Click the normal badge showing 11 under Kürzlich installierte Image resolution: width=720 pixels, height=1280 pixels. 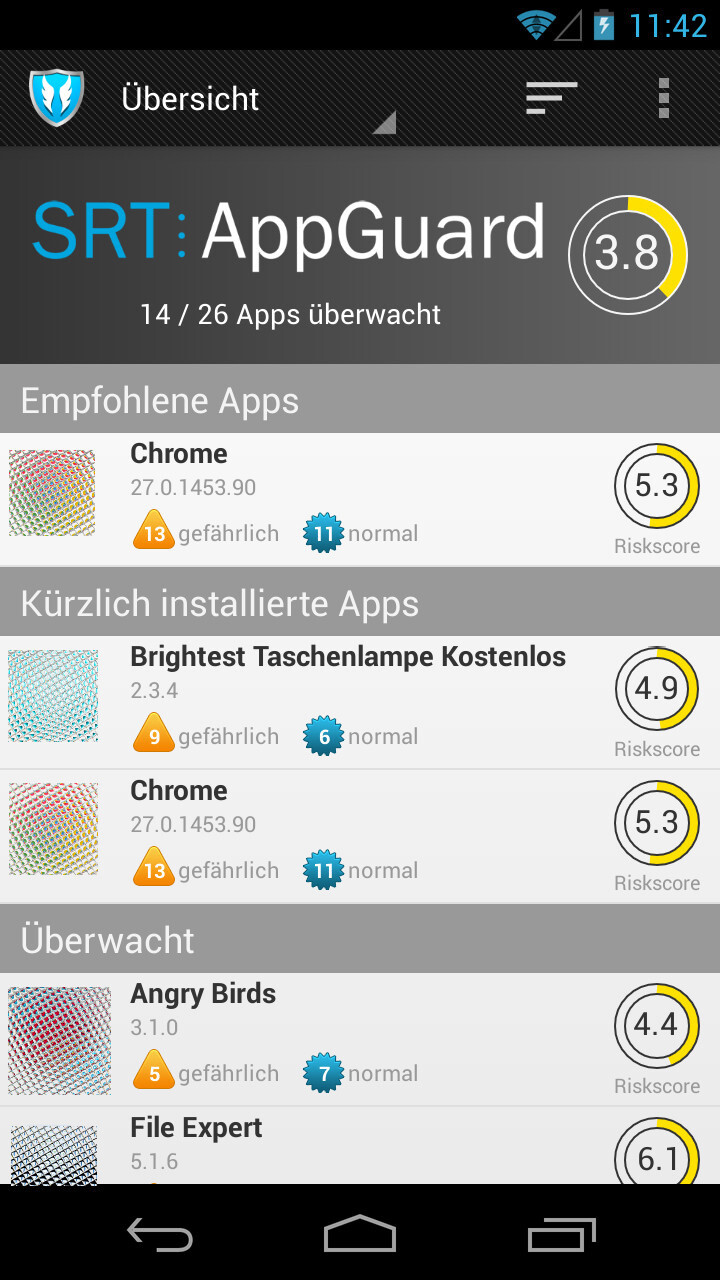tap(323, 869)
